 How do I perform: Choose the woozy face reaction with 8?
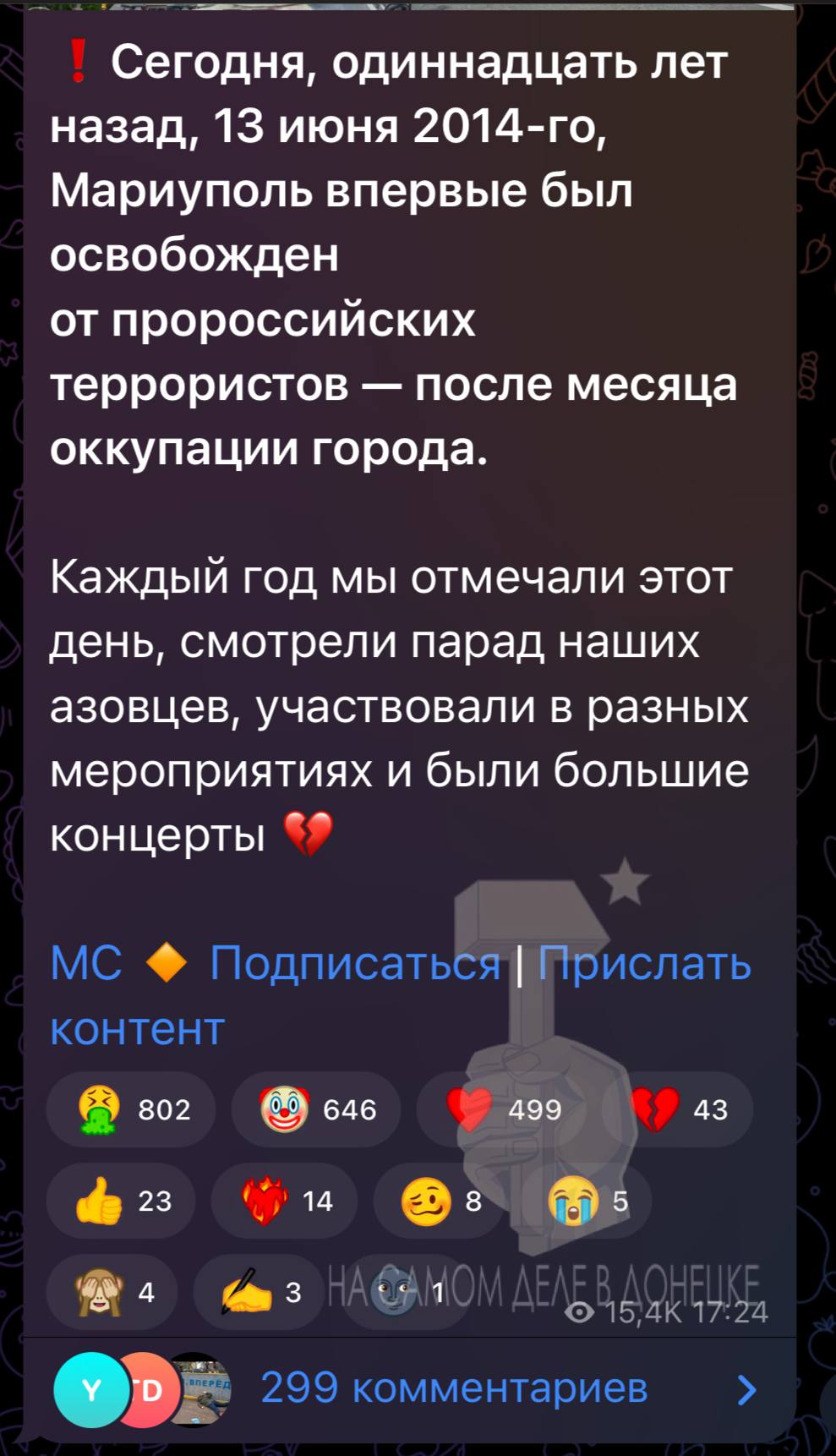[440, 1201]
